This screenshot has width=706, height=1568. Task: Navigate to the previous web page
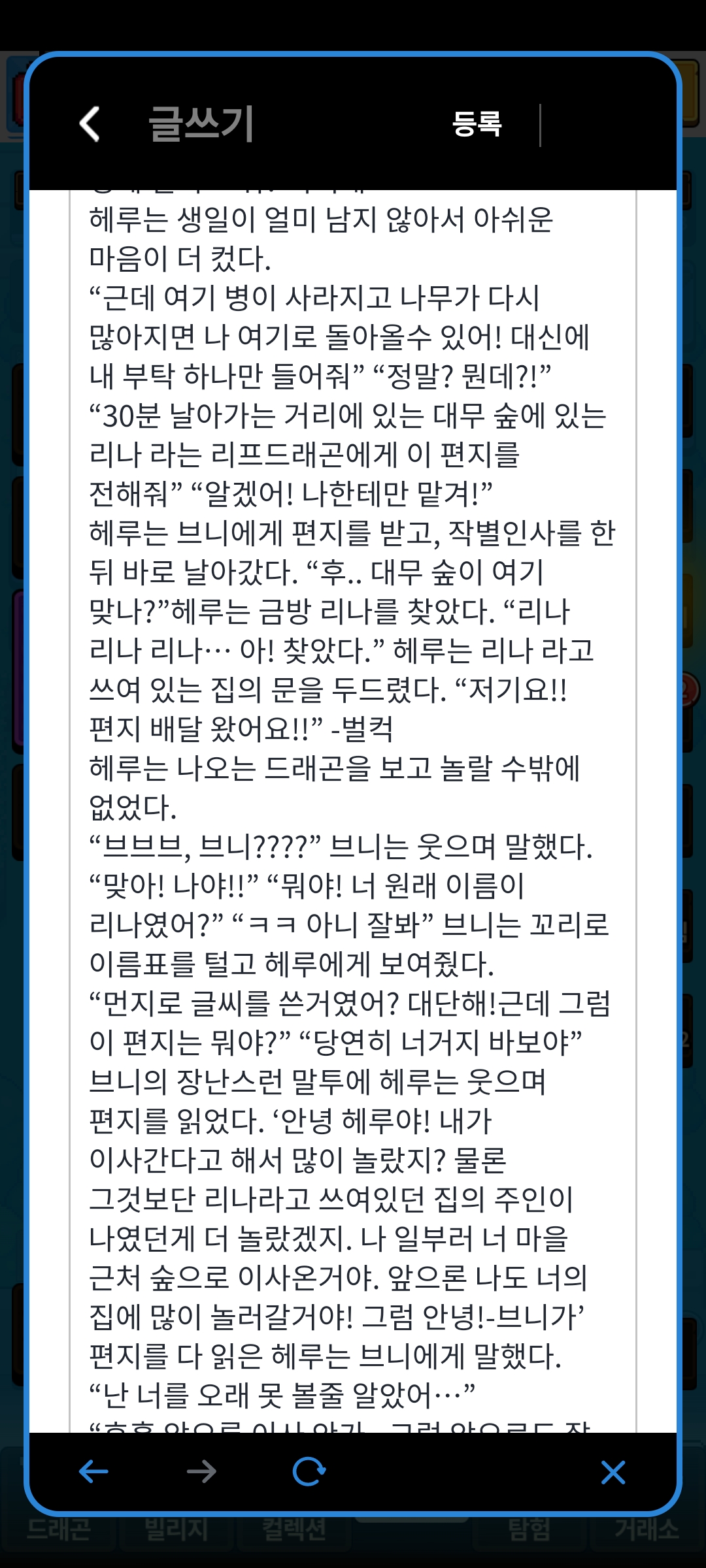(93, 1472)
